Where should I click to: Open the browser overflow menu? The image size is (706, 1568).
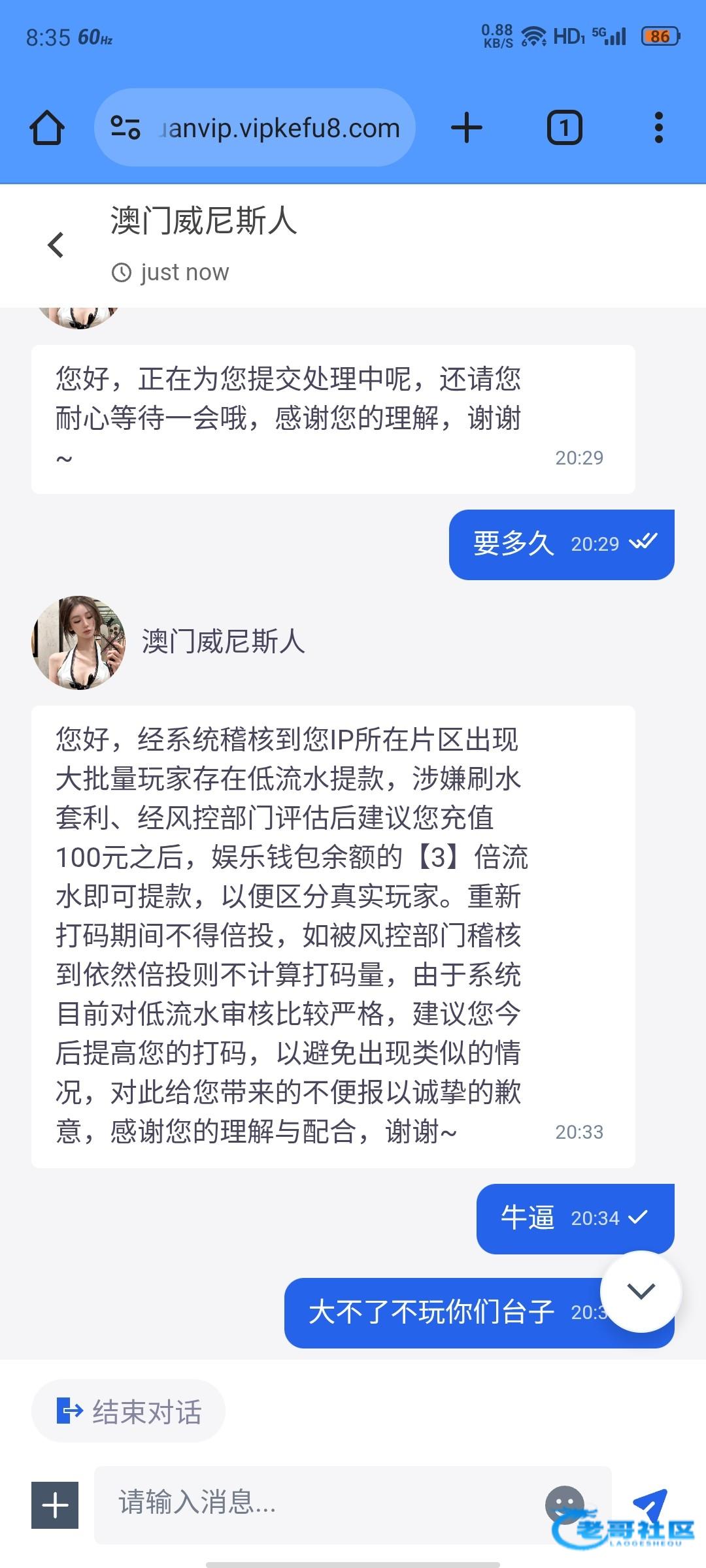(658, 127)
